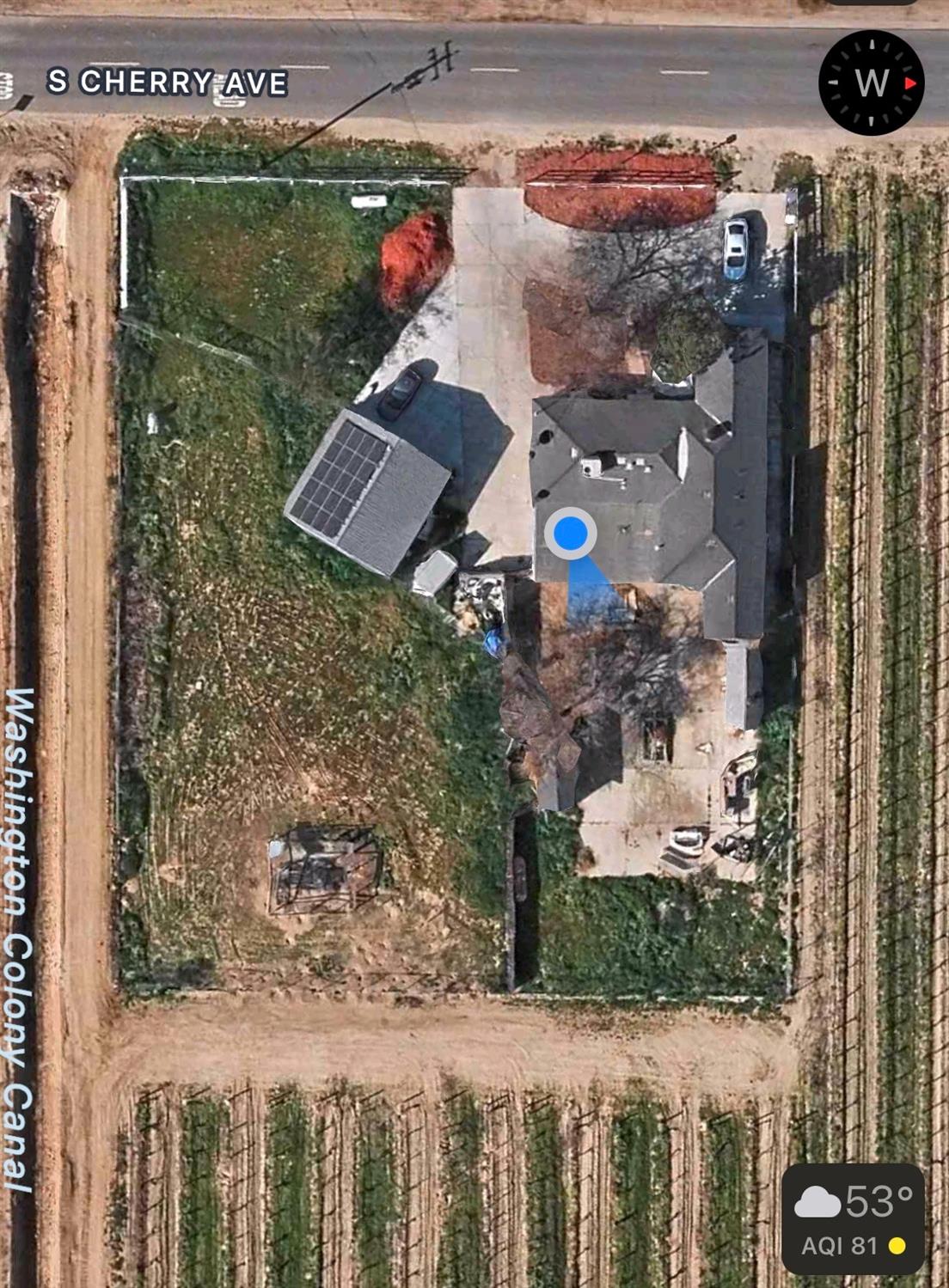This screenshot has height=1288, width=949.
Task: Toggle the compass orientation by tapping it
Action: click(873, 83)
